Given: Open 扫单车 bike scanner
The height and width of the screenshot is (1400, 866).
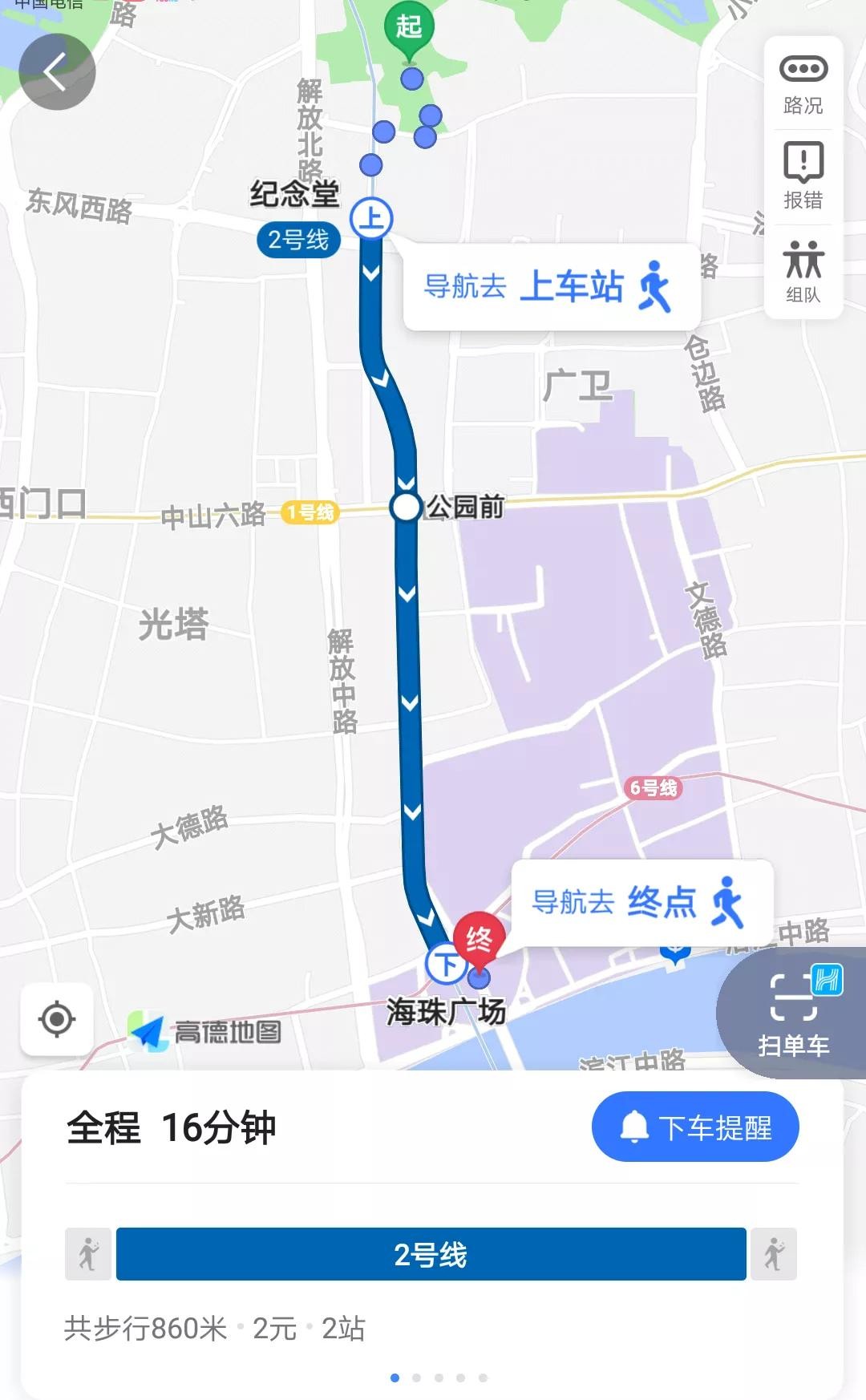Looking at the screenshot, I should coord(794,1014).
